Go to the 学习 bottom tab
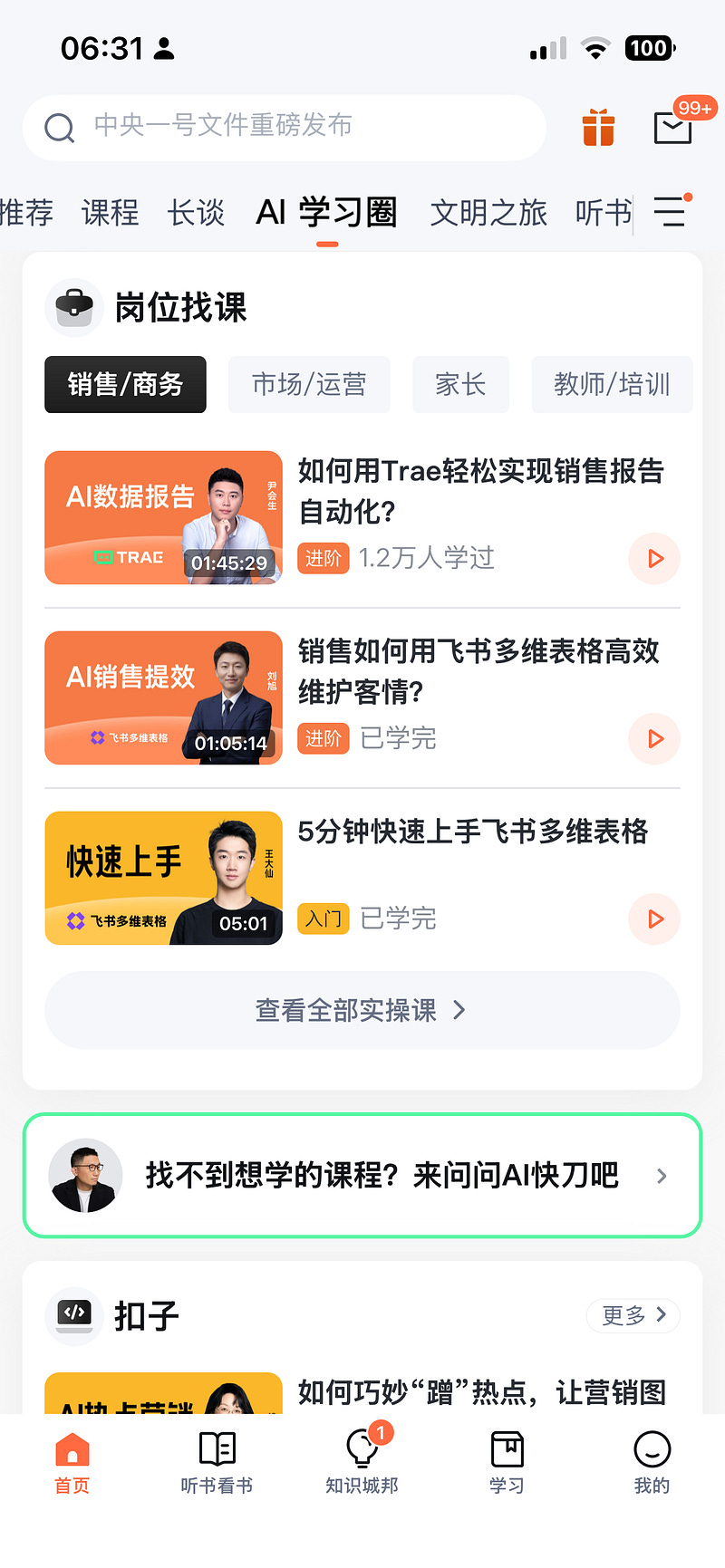The width and height of the screenshot is (725, 1568). (507, 1461)
